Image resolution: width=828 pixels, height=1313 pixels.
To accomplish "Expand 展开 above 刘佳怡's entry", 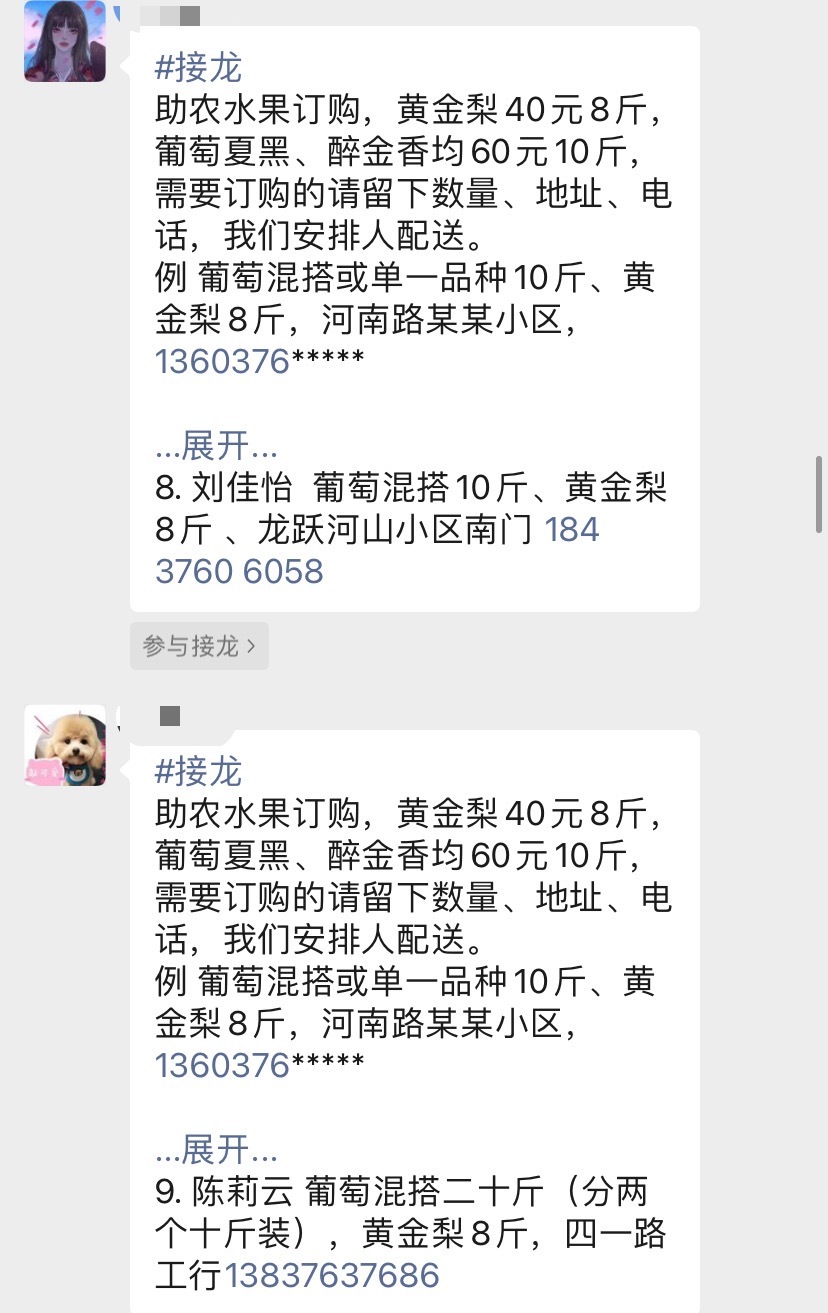I will pos(216,446).
